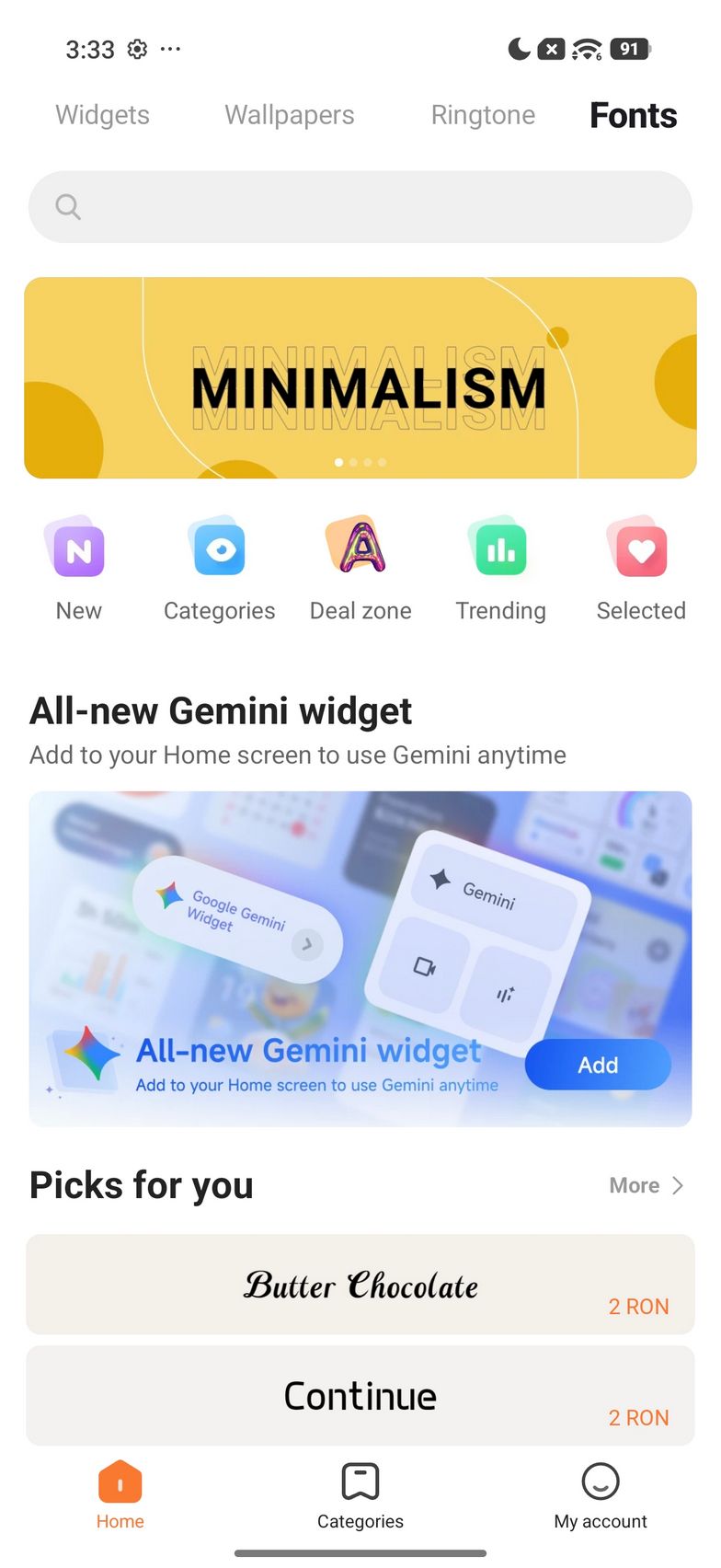Screen dimensions: 721x1568
Task: Switch to the Ringtone tab
Action: tap(483, 115)
